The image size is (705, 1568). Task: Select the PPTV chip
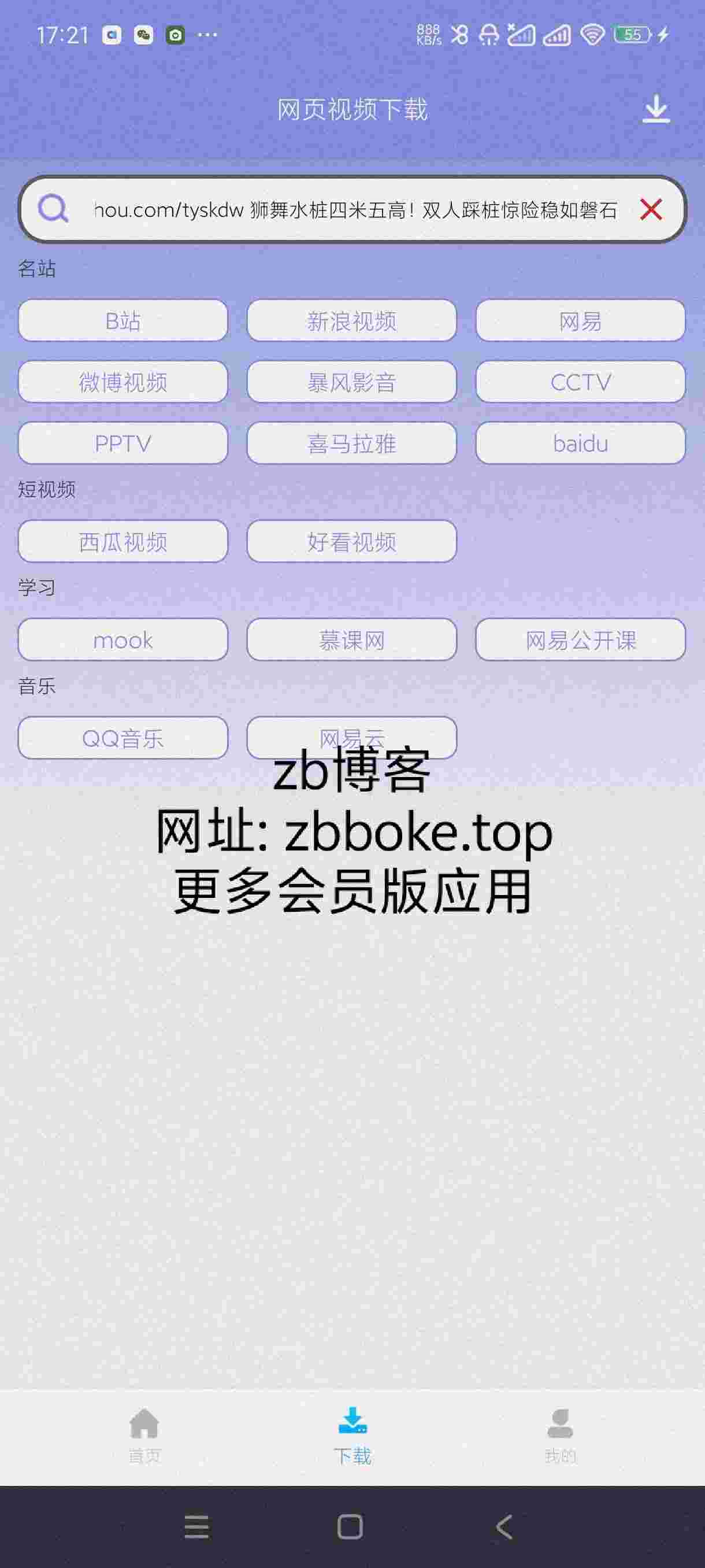123,443
